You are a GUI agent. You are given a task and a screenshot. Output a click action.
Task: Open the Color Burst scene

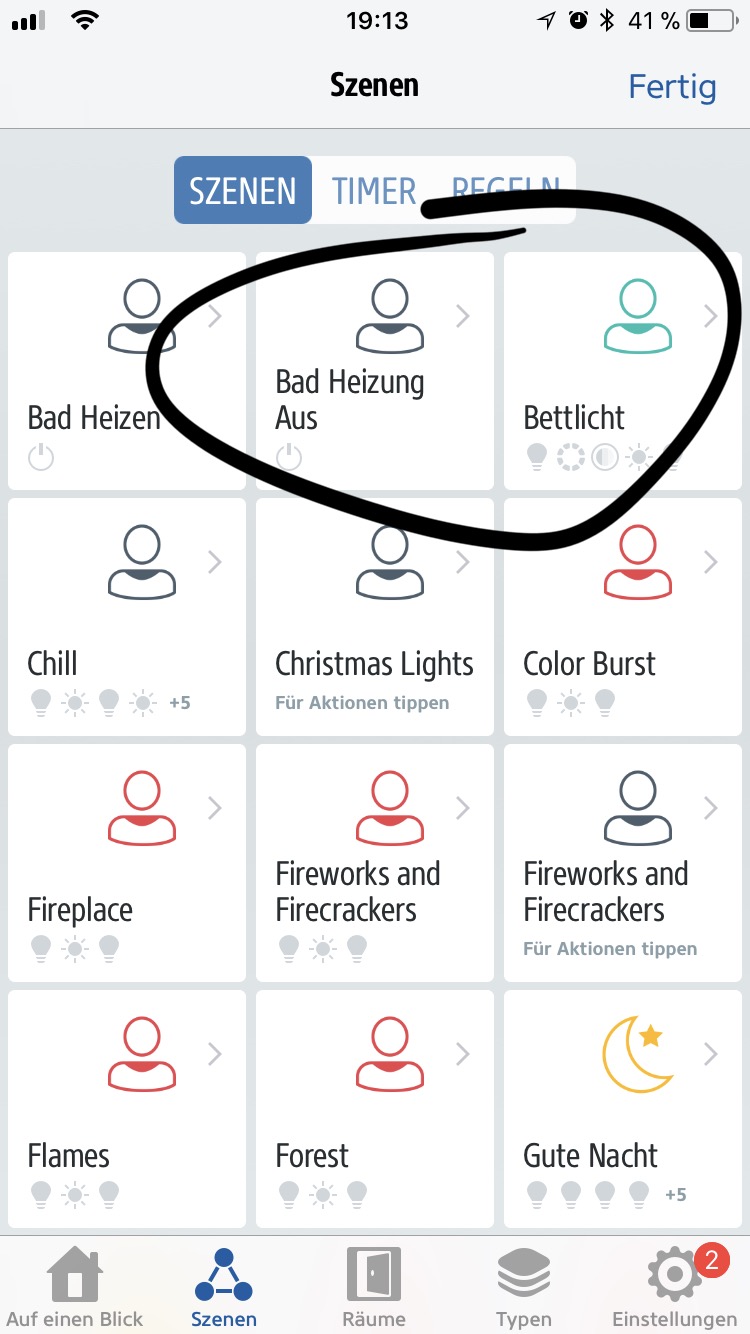(622, 617)
